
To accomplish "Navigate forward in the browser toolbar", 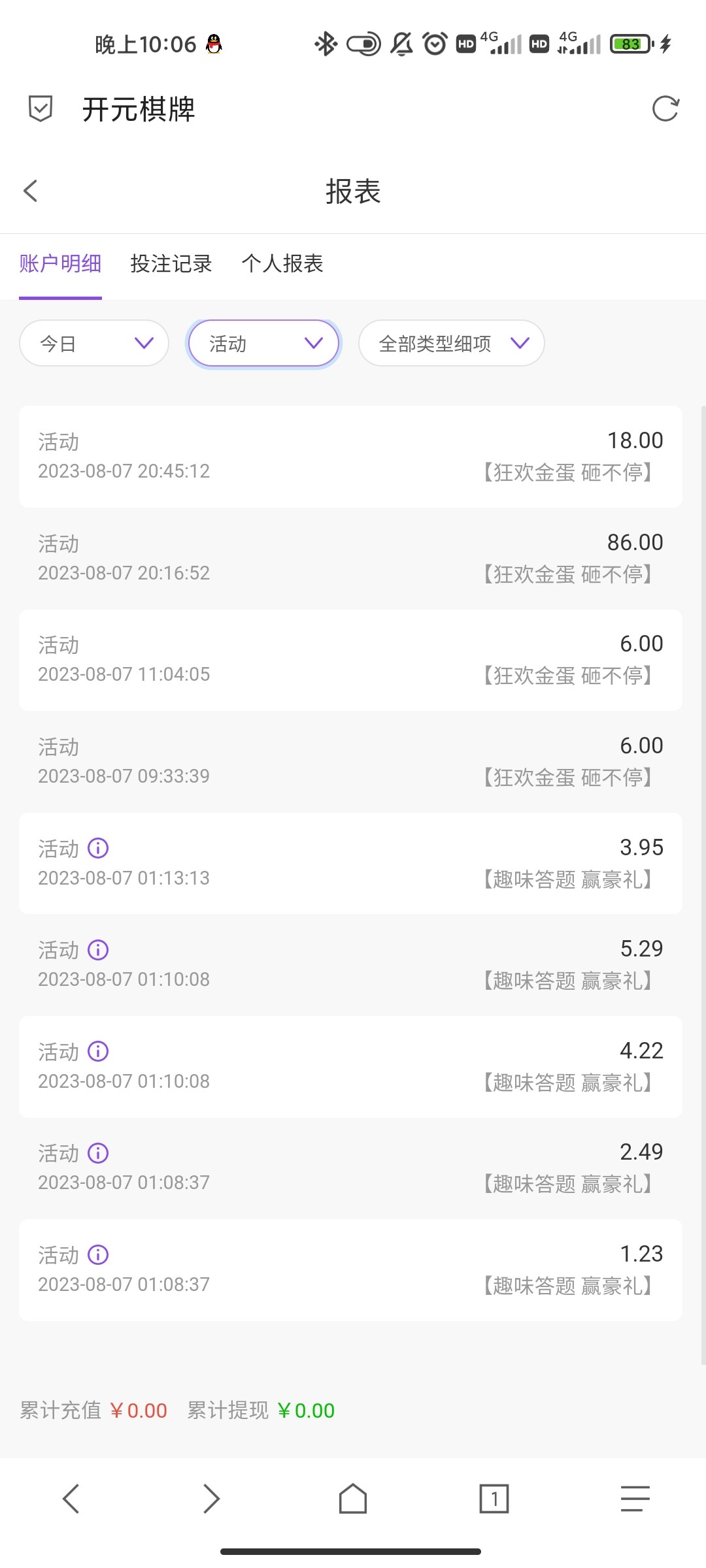I will [211, 1498].
